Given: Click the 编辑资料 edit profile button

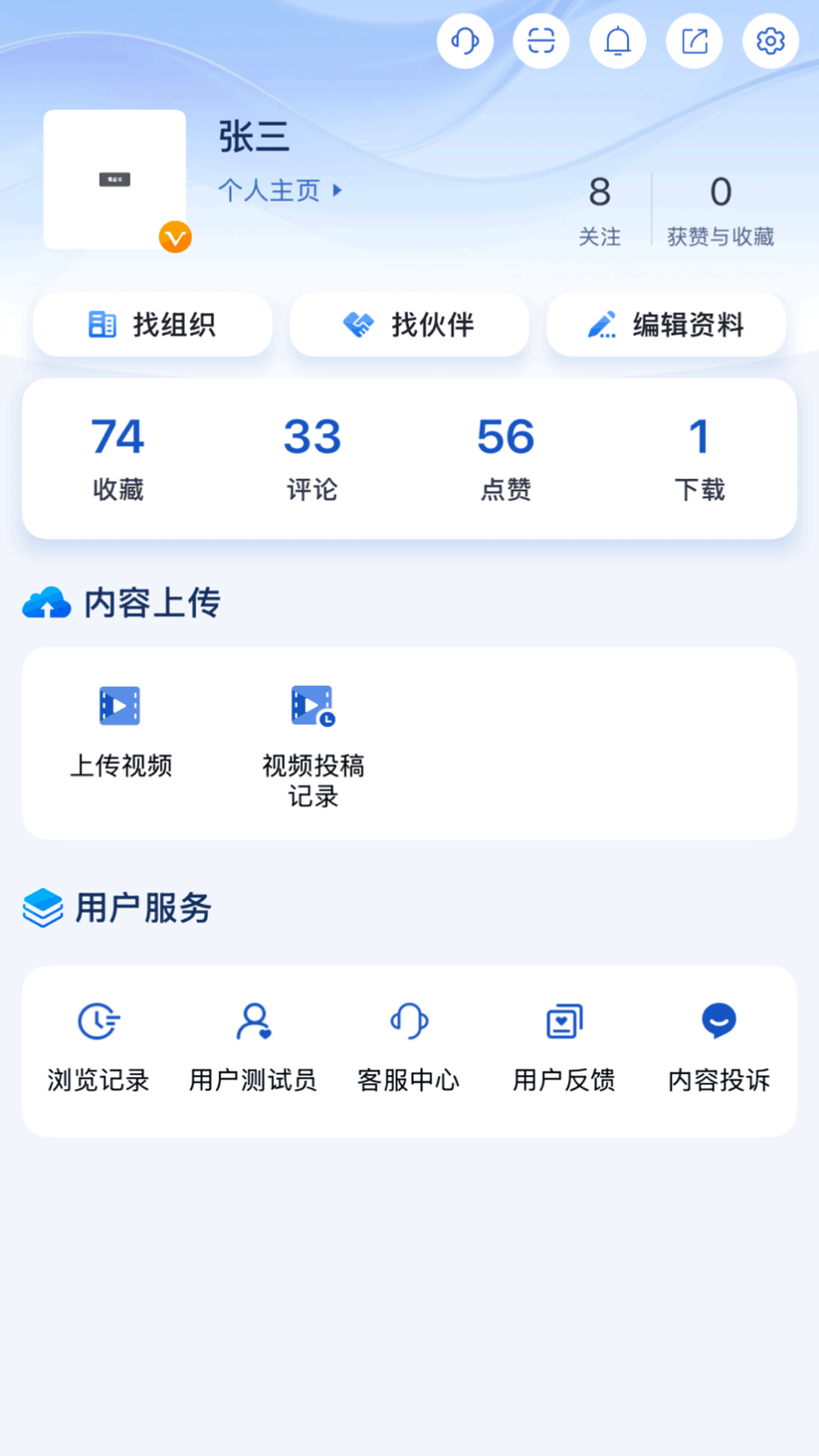Looking at the screenshot, I should [x=666, y=325].
